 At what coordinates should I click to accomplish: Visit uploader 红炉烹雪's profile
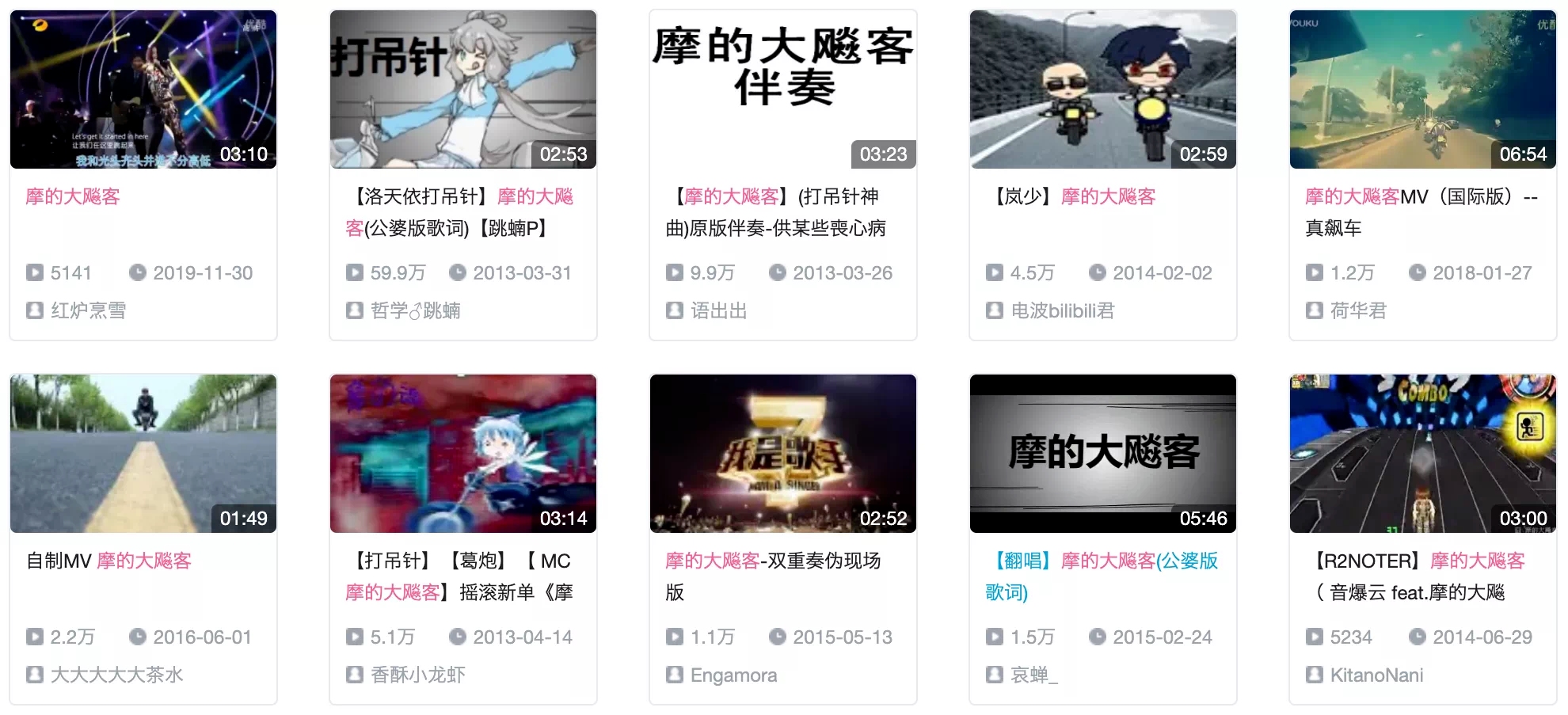coord(88,310)
